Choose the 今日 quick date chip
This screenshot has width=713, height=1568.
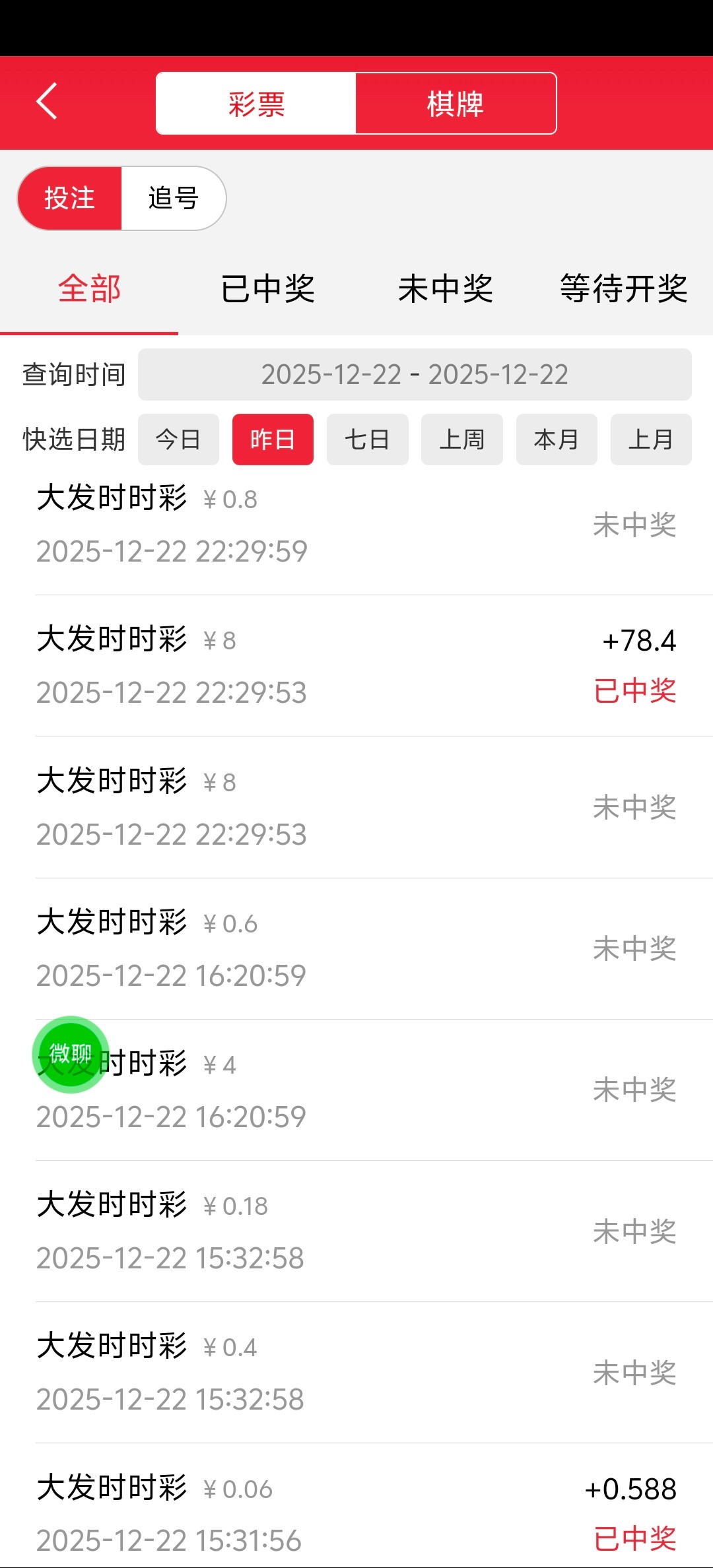tap(178, 440)
